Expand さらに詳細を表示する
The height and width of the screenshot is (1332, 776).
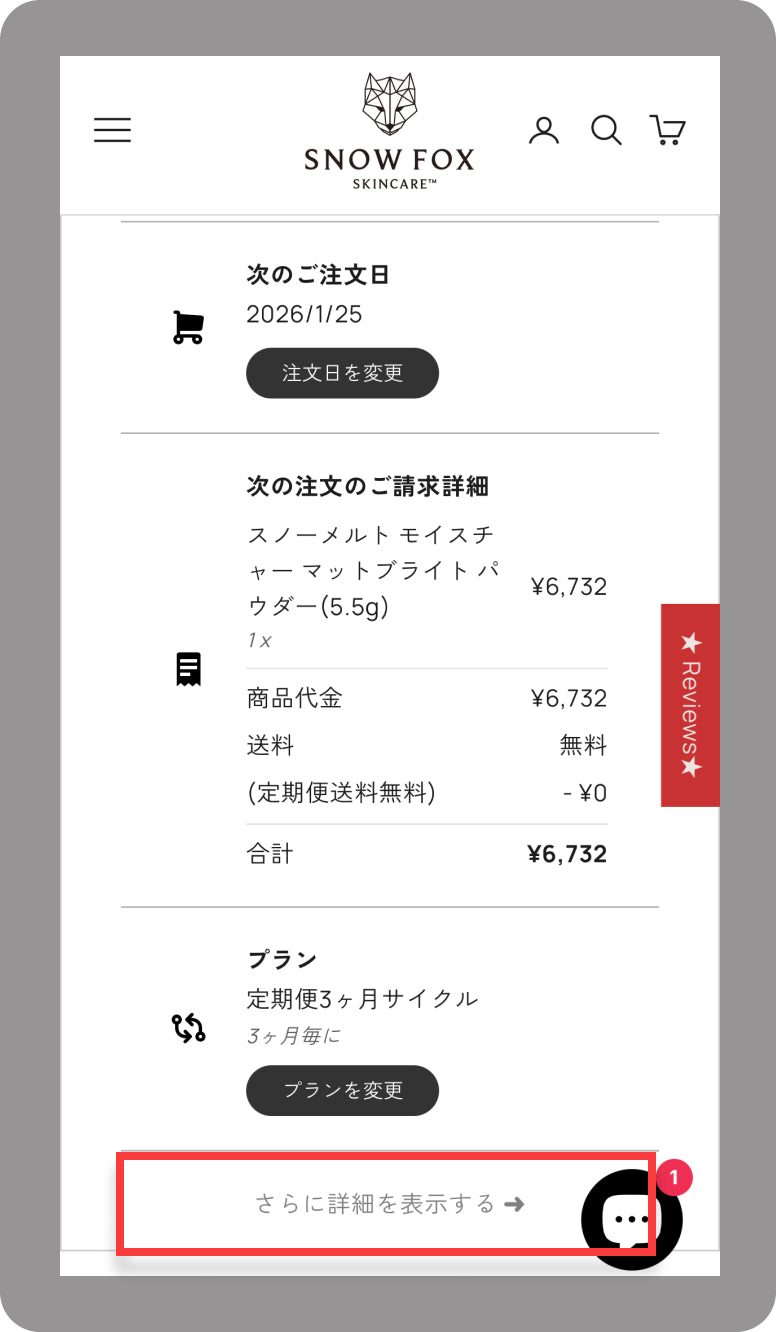point(389,1204)
